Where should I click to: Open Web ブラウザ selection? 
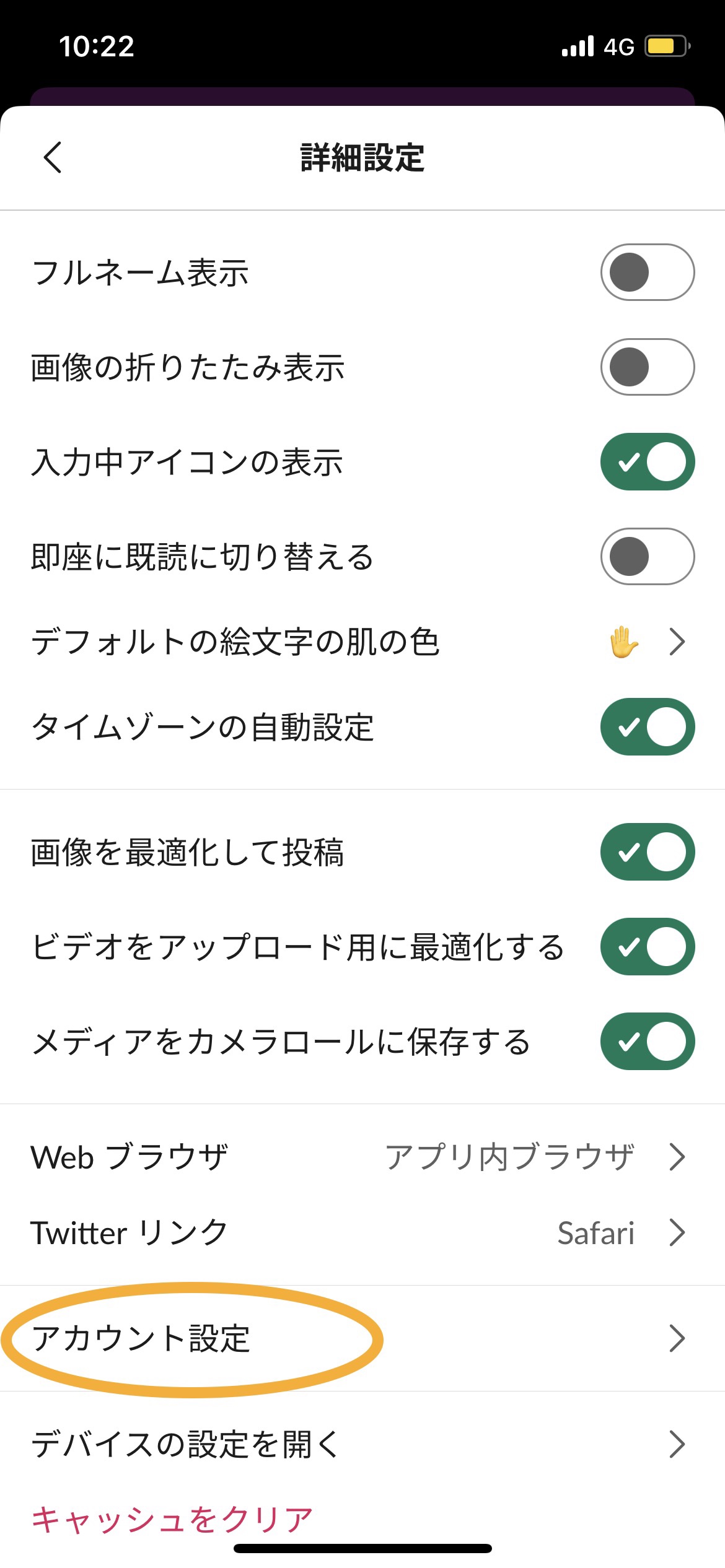362,1157
